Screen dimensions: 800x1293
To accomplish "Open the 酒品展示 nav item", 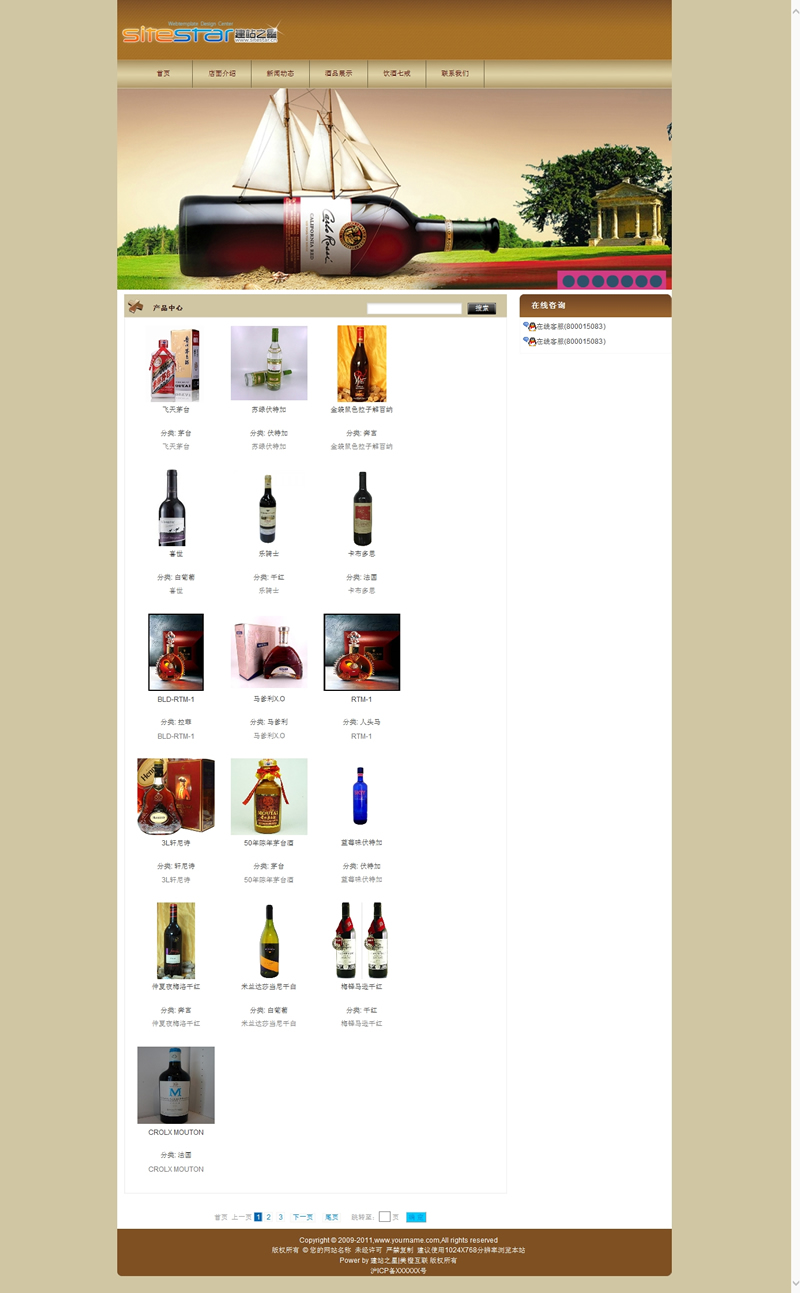I will [338, 73].
